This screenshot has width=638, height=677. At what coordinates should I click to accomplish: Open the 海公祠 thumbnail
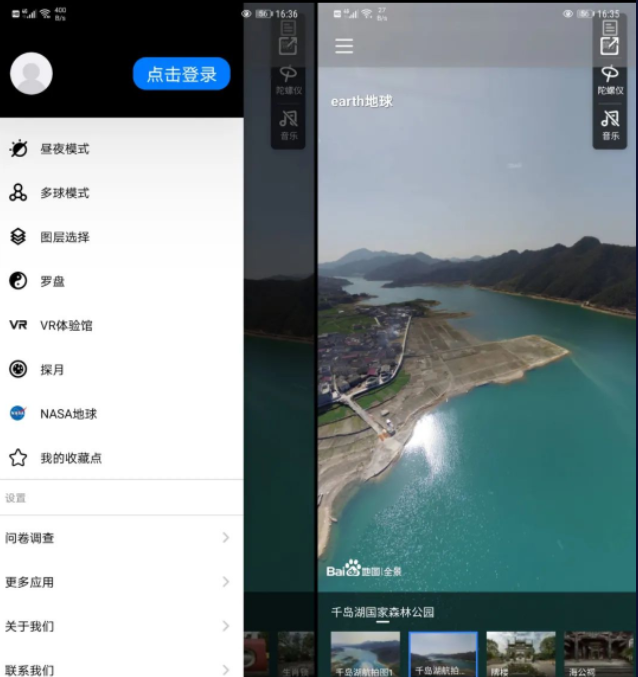coord(598,654)
